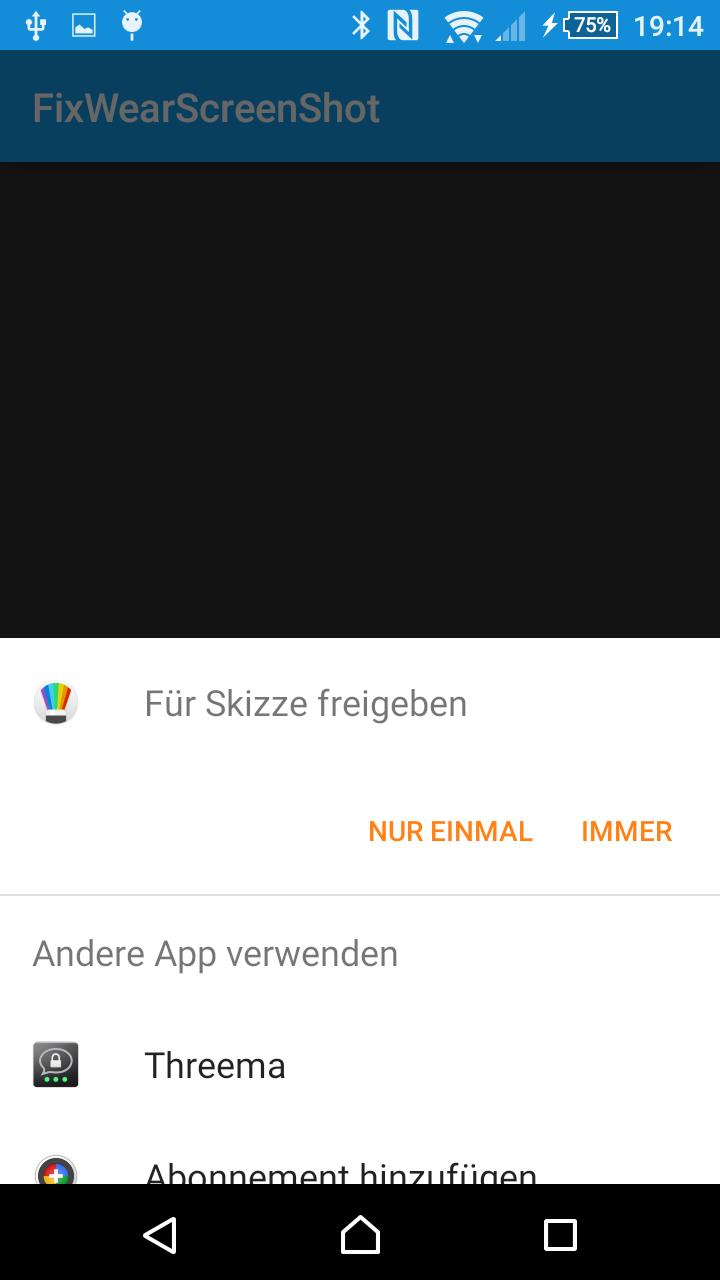Image resolution: width=720 pixels, height=1280 pixels.
Task: Return to the home screen
Action: 360,1234
